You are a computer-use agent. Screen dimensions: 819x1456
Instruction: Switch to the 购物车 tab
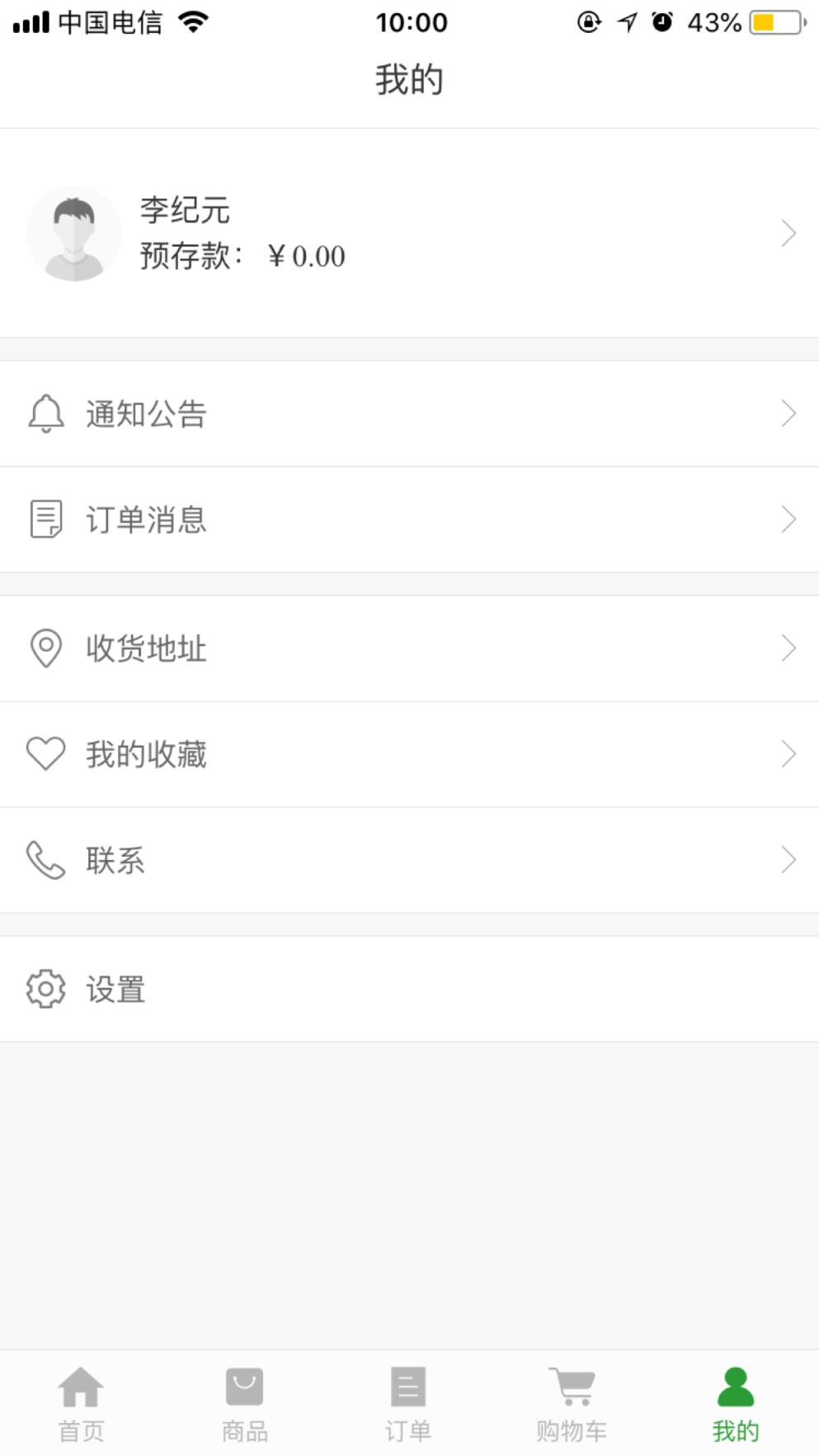click(x=572, y=1402)
